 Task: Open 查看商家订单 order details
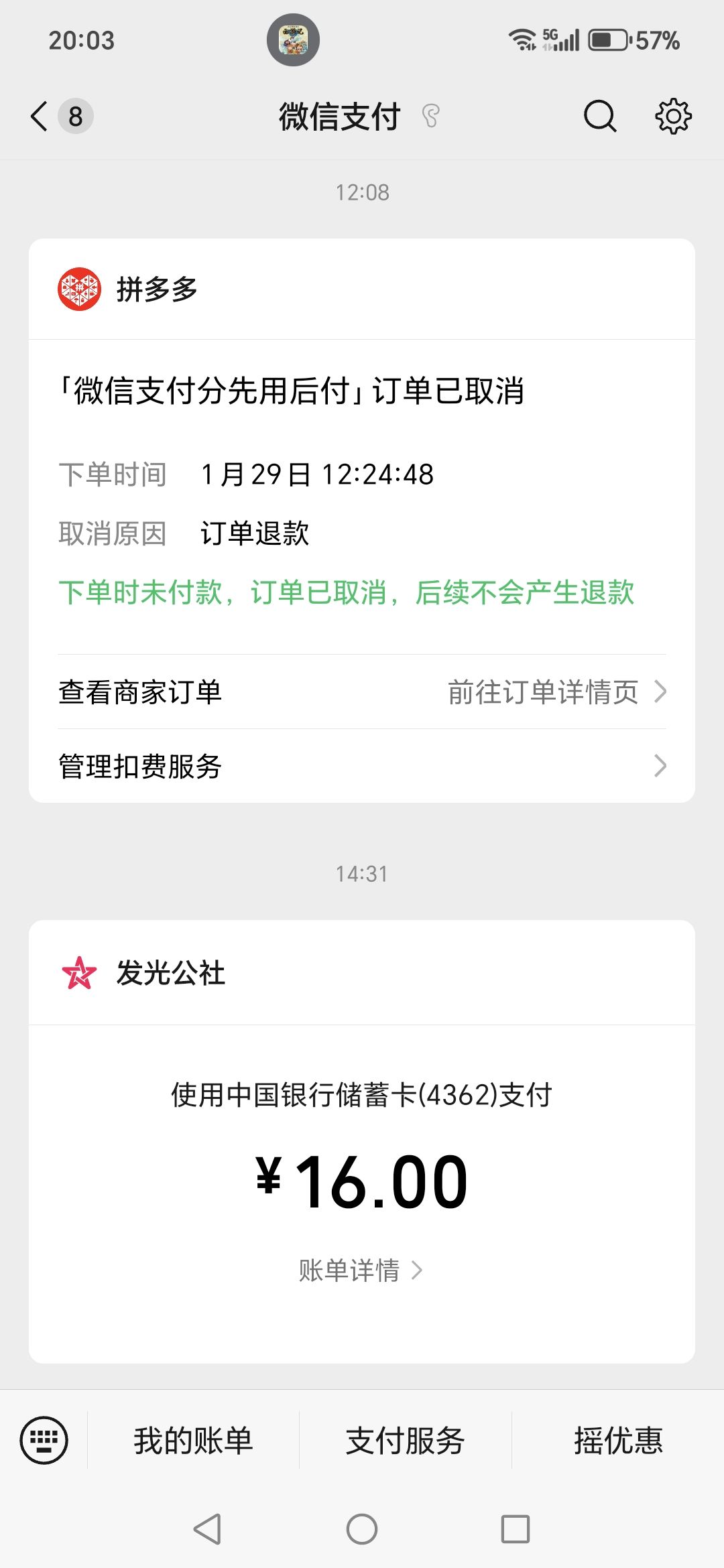pyautogui.click(x=362, y=692)
